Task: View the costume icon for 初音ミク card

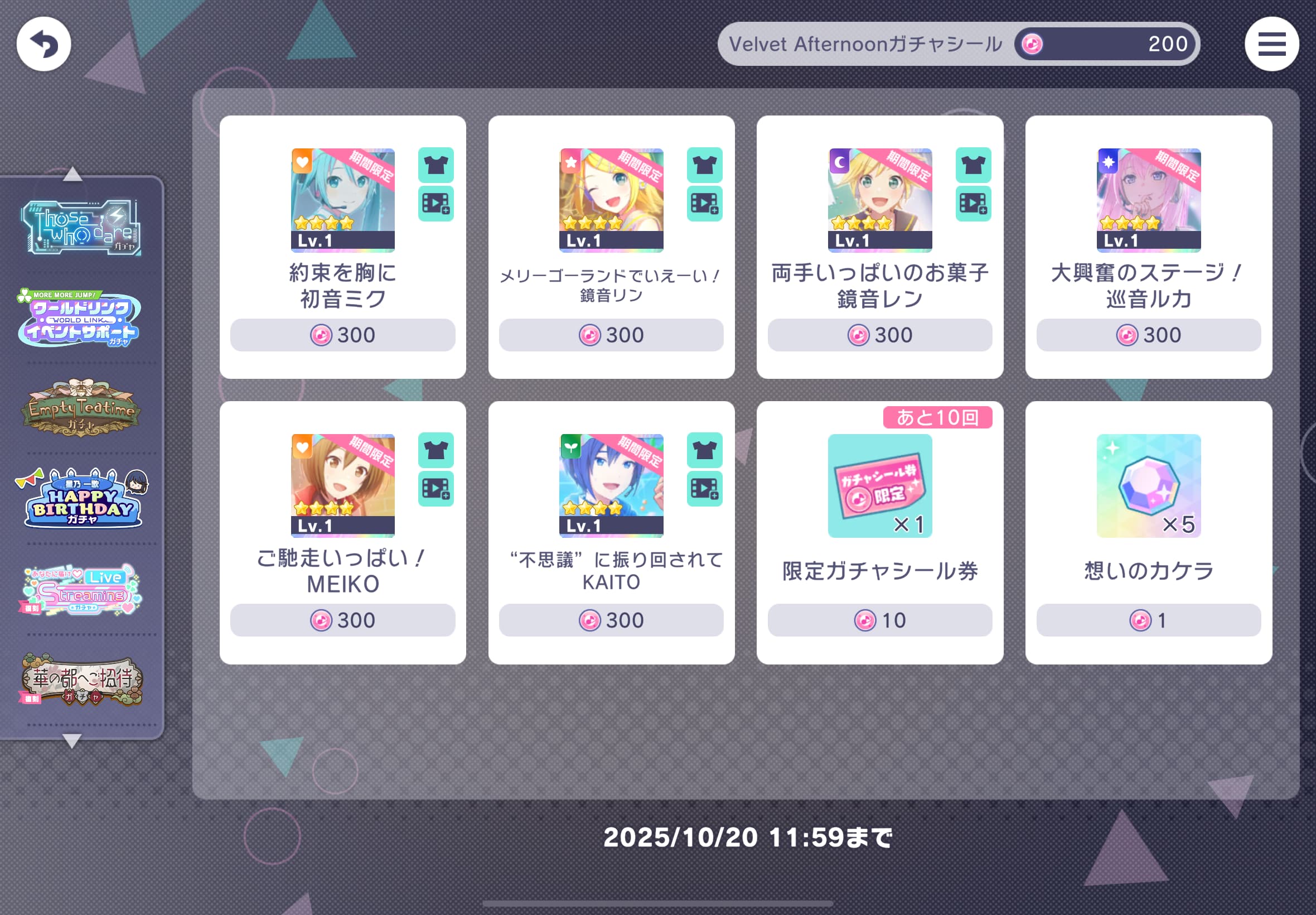Action: pyautogui.click(x=436, y=165)
